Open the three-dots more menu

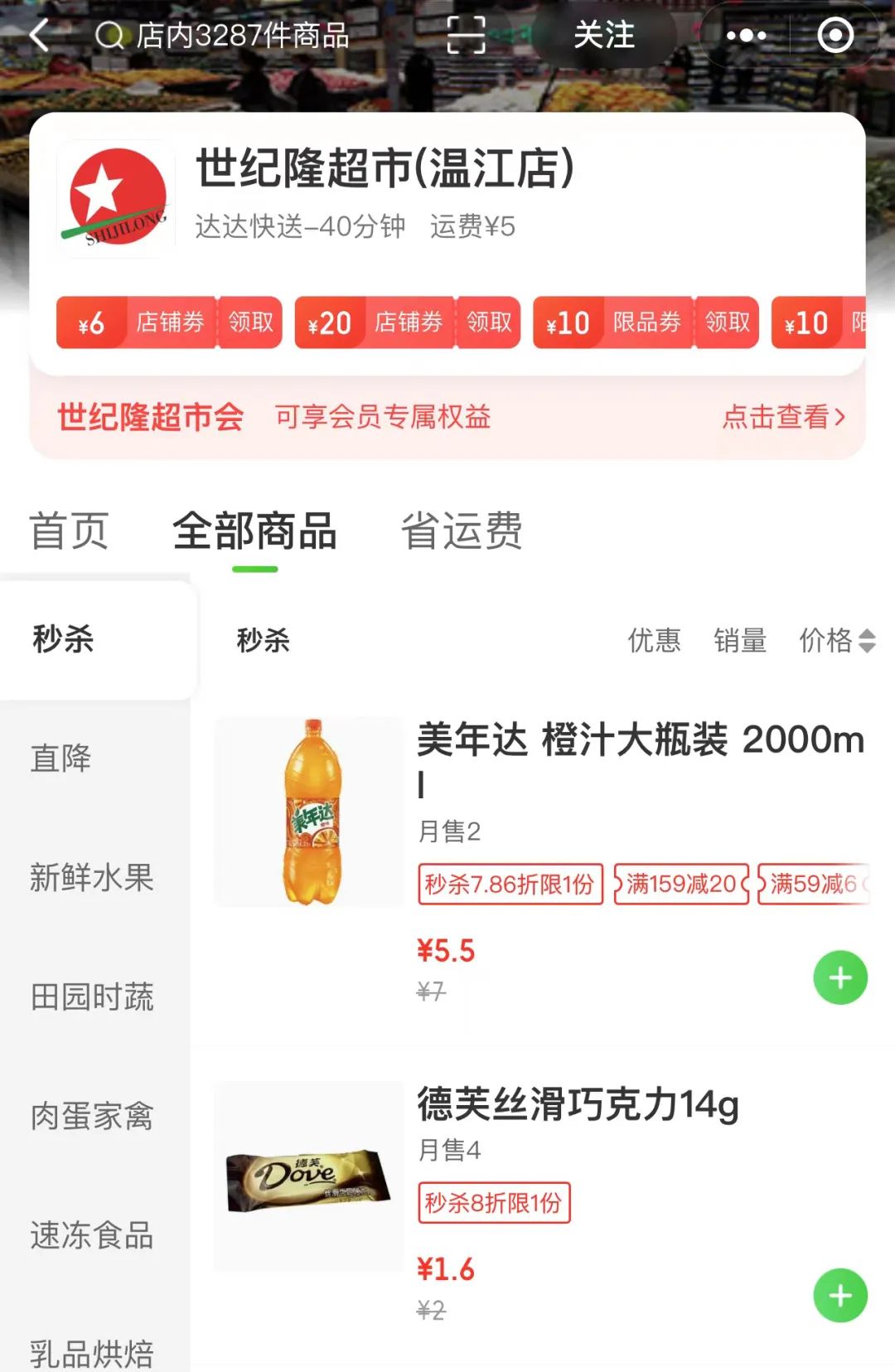tap(746, 36)
